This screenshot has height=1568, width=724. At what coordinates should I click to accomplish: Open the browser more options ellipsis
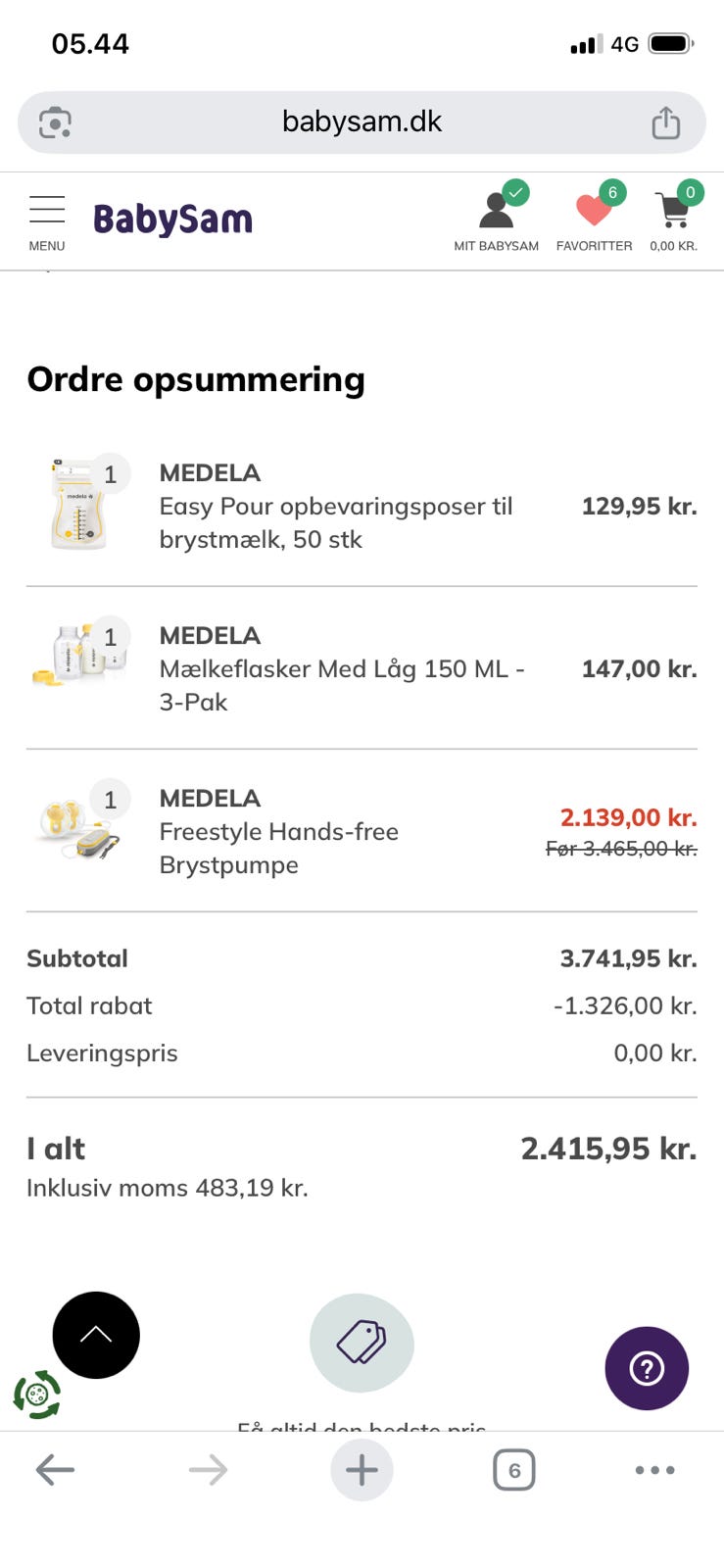(x=654, y=1469)
